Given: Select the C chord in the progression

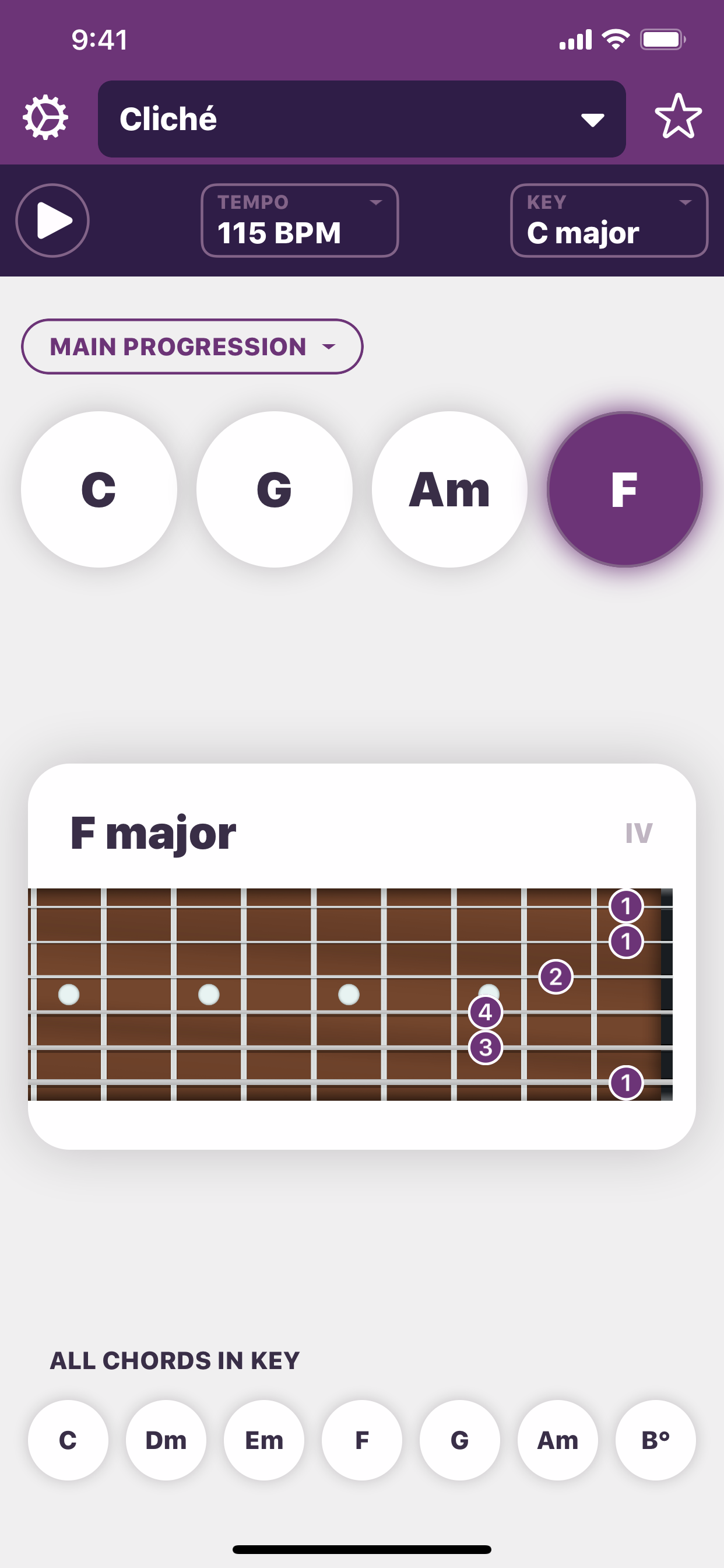Looking at the screenshot, I should (x=99, y=489).
